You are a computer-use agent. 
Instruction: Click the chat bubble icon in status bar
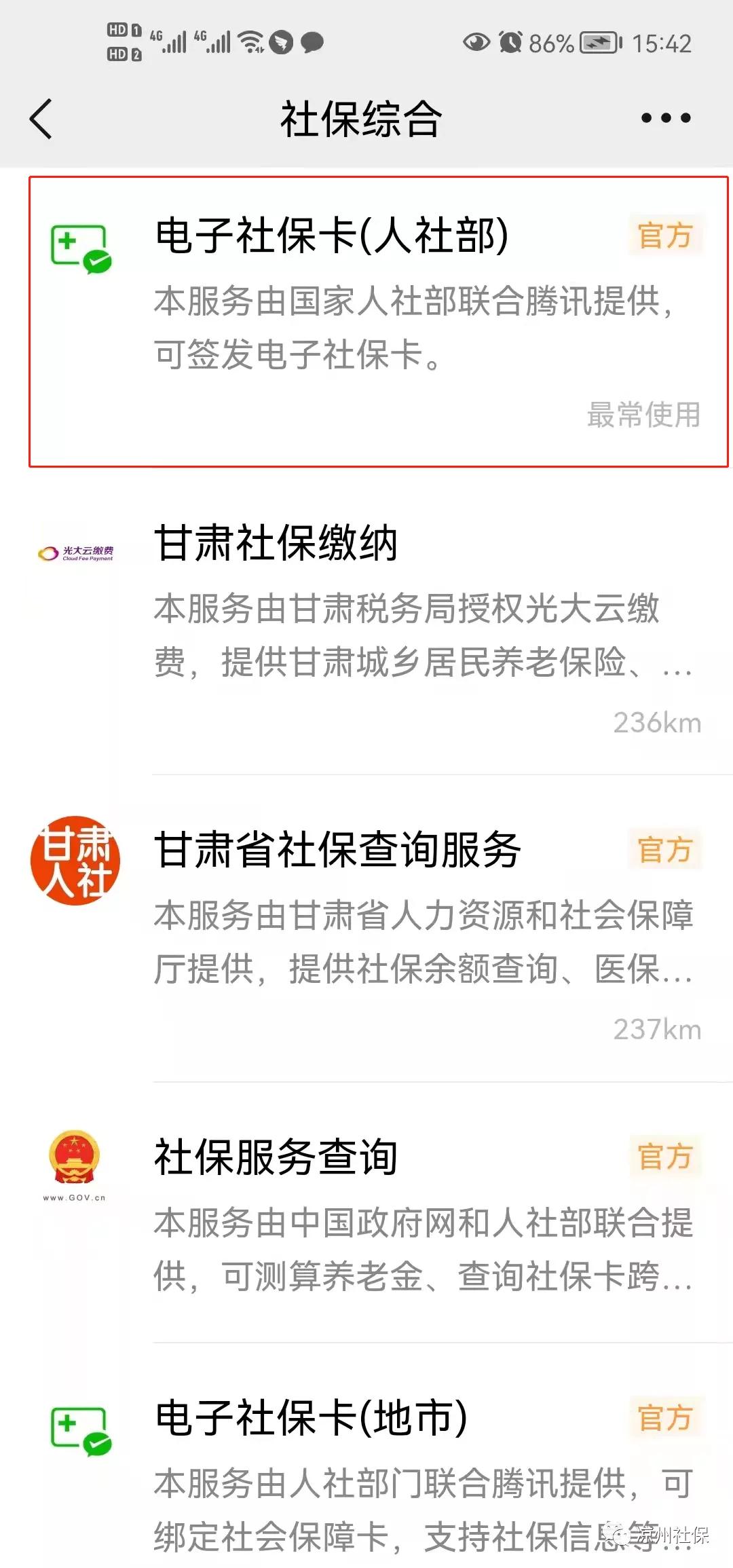[x=312, y=42]
